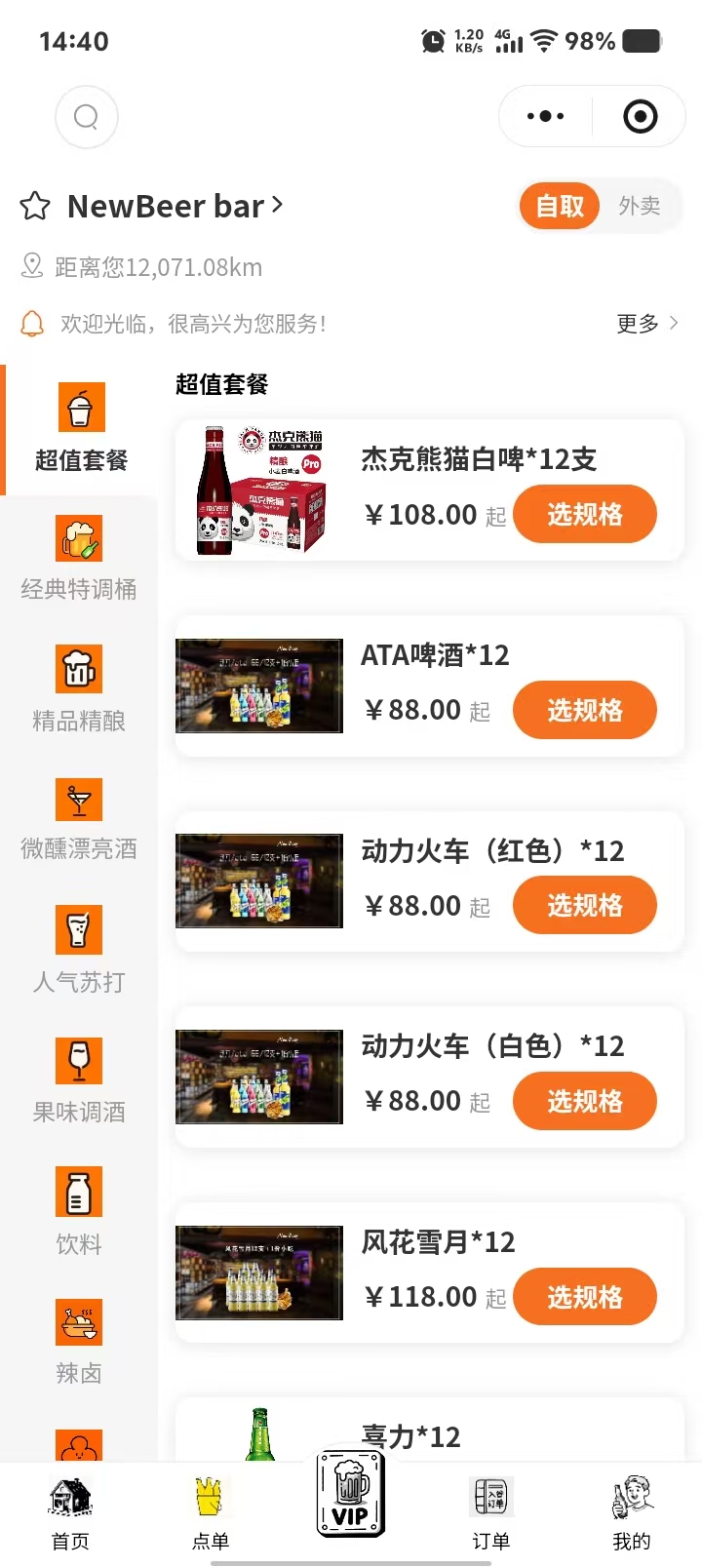
Task: Choose specs for ATA啤酒*12
Action: click(585, 710)
